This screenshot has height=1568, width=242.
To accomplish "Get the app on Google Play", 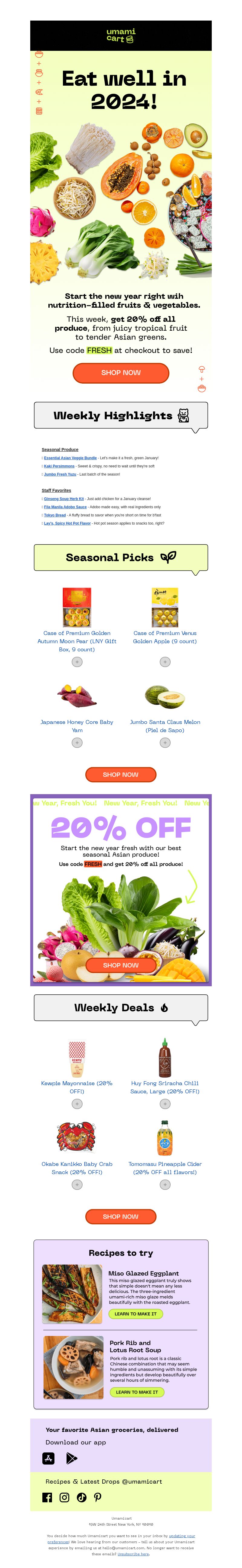I will pyautogui.click(x=72, y=1458).
